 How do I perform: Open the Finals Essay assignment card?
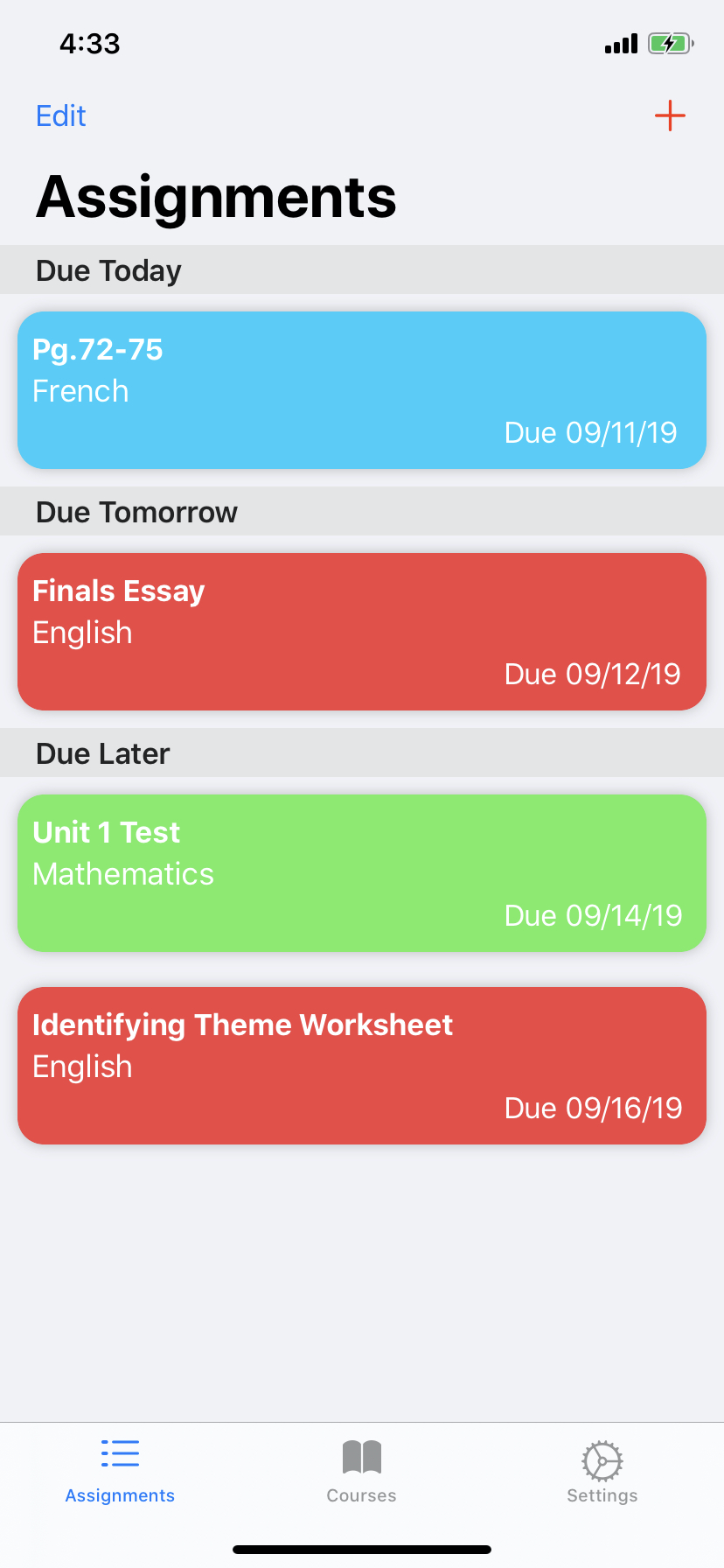point(362,632)
